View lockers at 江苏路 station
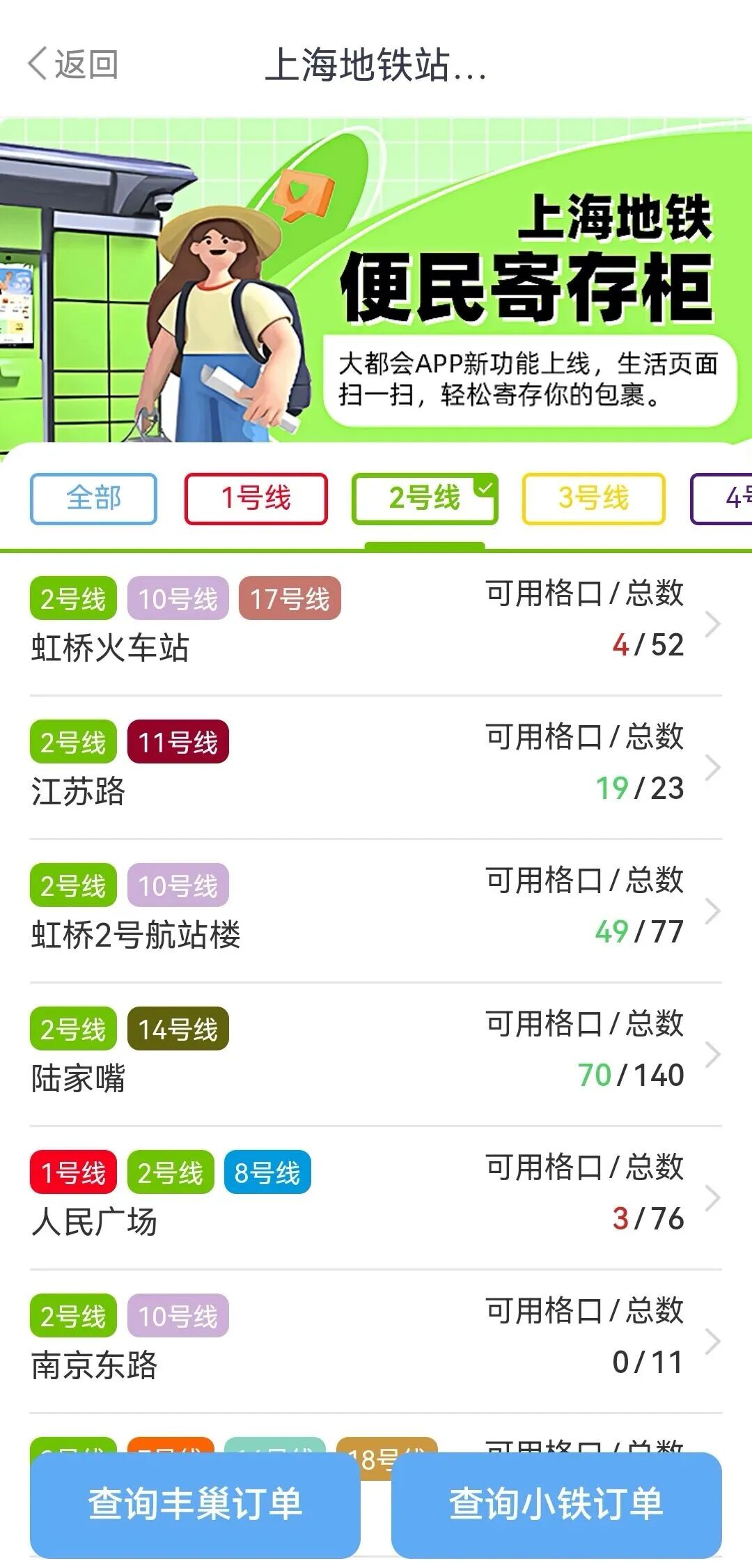 (x=376, y=767)
